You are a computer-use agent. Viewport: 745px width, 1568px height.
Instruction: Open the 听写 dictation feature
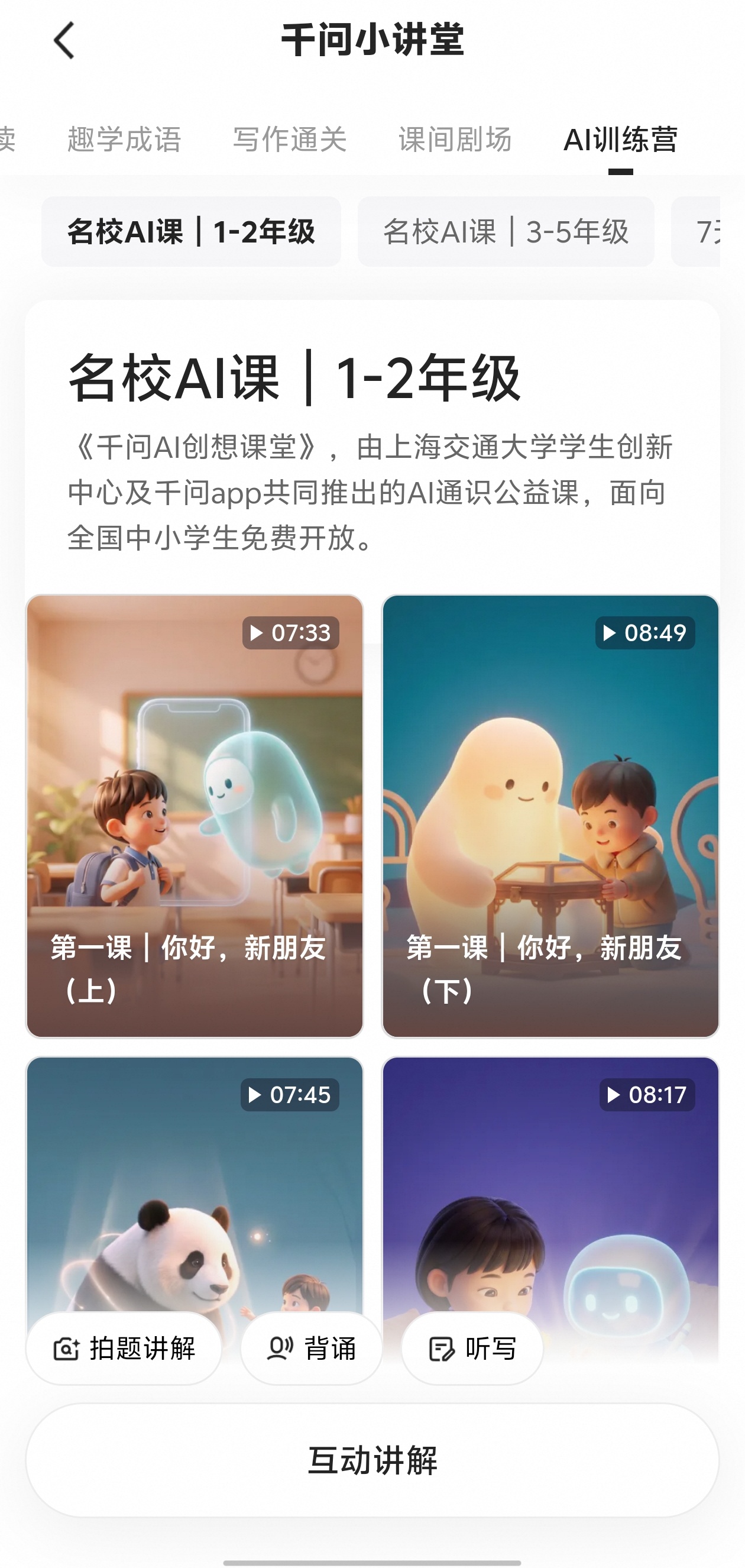472,1348
